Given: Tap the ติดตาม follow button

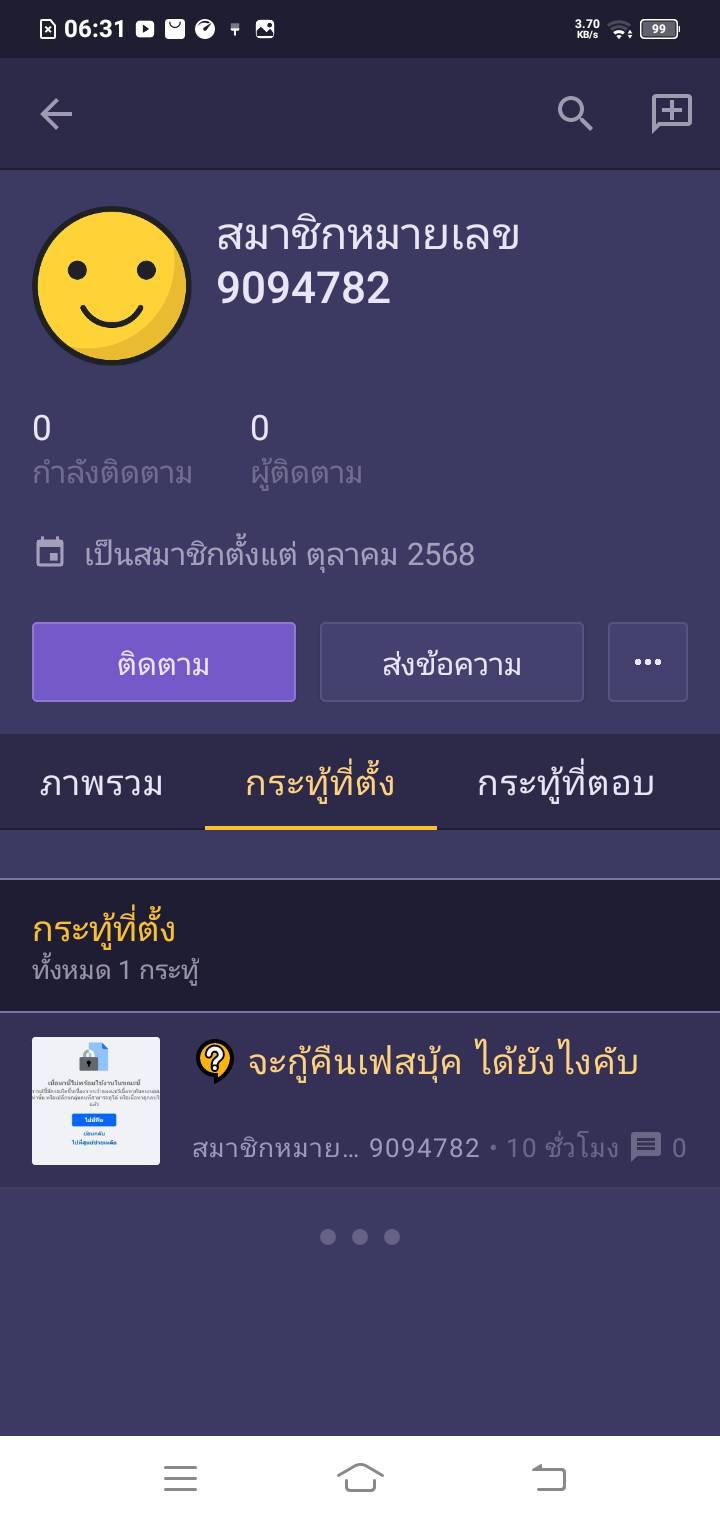Looking at the screenshot, I should click(164, 662).
